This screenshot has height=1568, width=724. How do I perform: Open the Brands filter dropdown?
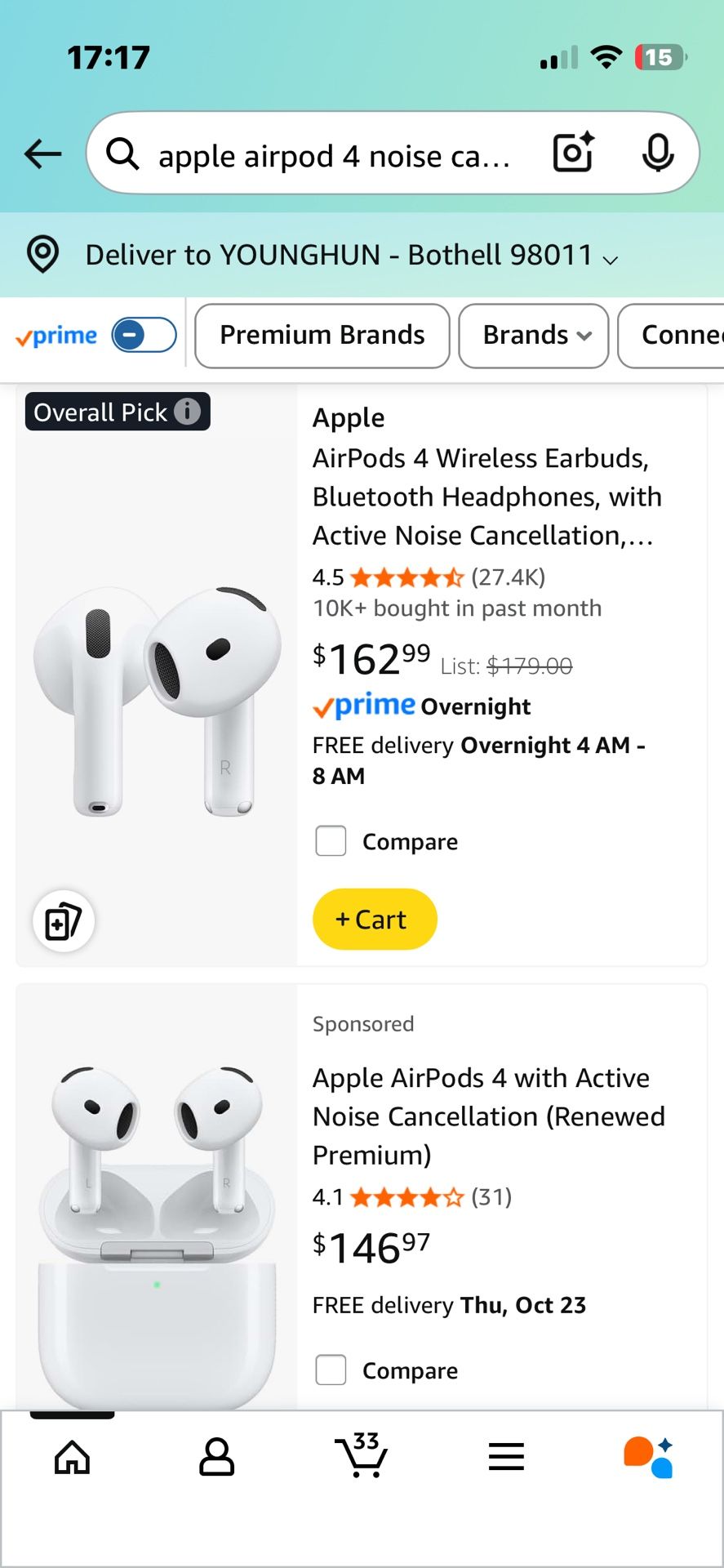click(x=533, y=335)
